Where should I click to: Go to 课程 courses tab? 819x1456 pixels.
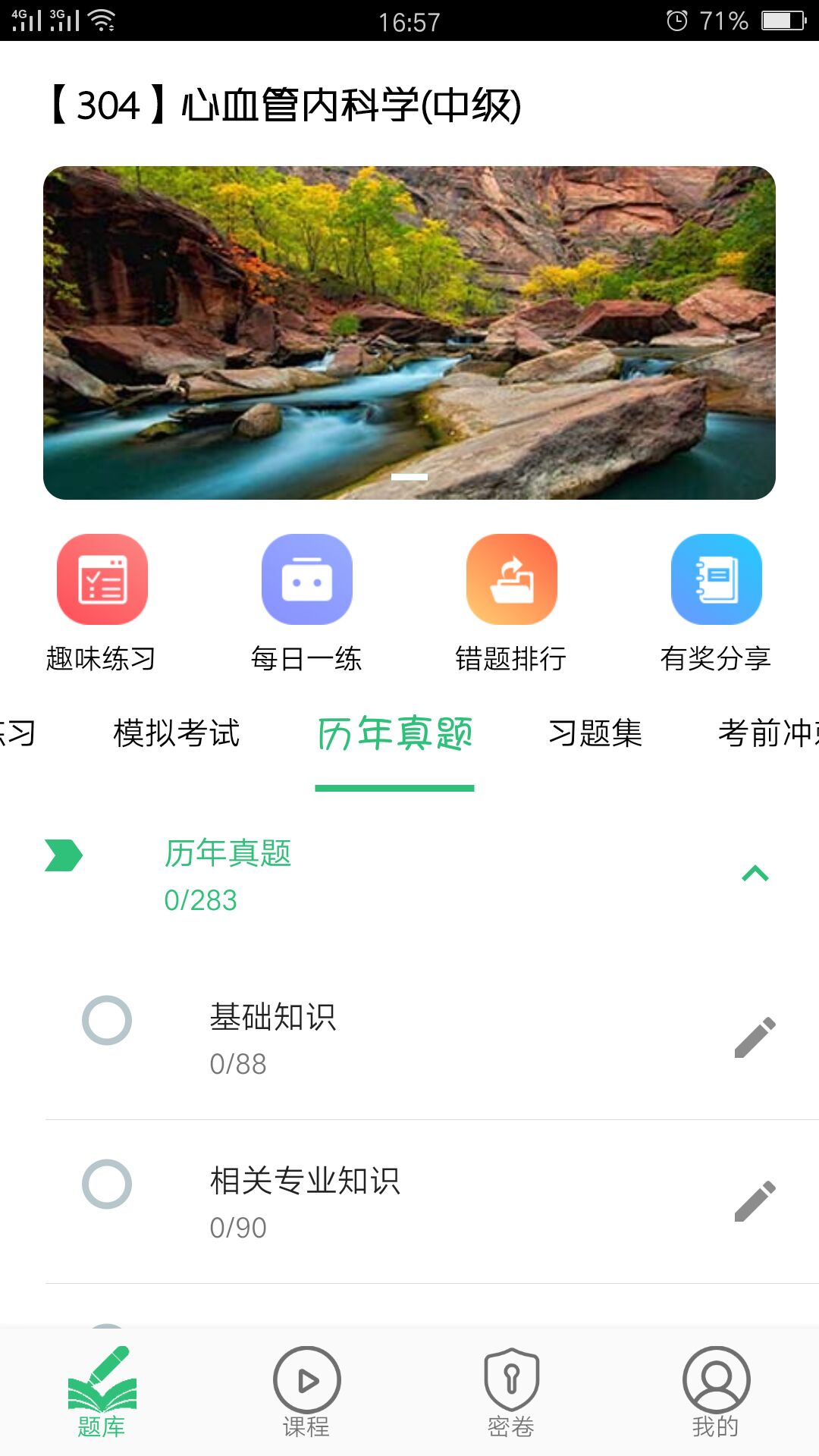click(x=306, y=1392)
